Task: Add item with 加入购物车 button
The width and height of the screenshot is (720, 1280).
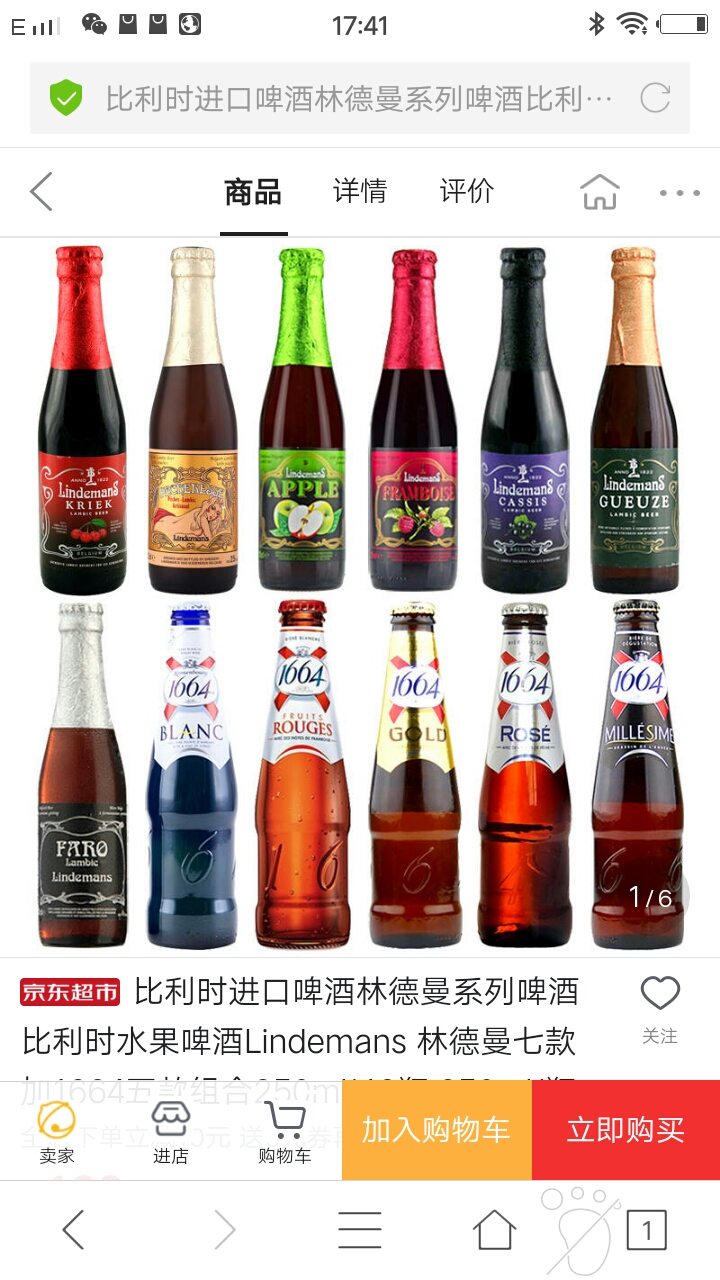Action: point(437,1130)
